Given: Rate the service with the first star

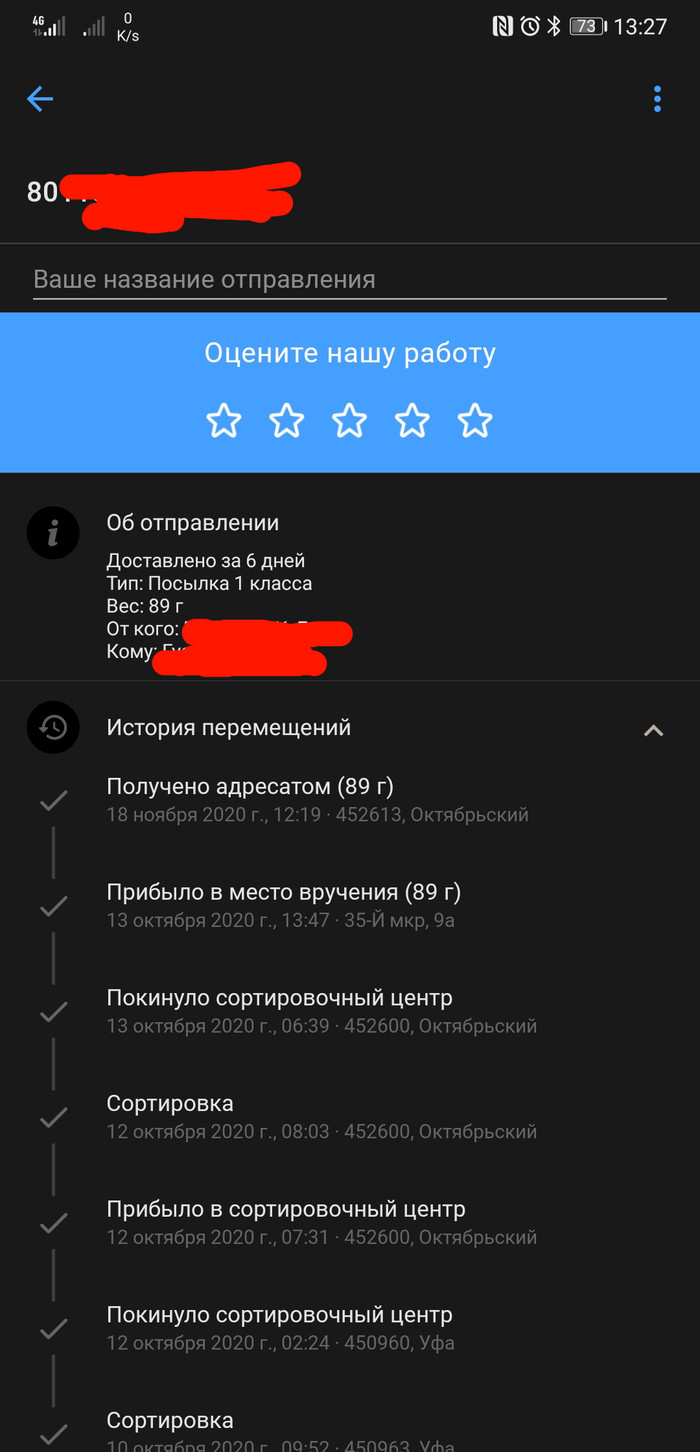Looking at the screenshot, I should [x=224, y=421].
